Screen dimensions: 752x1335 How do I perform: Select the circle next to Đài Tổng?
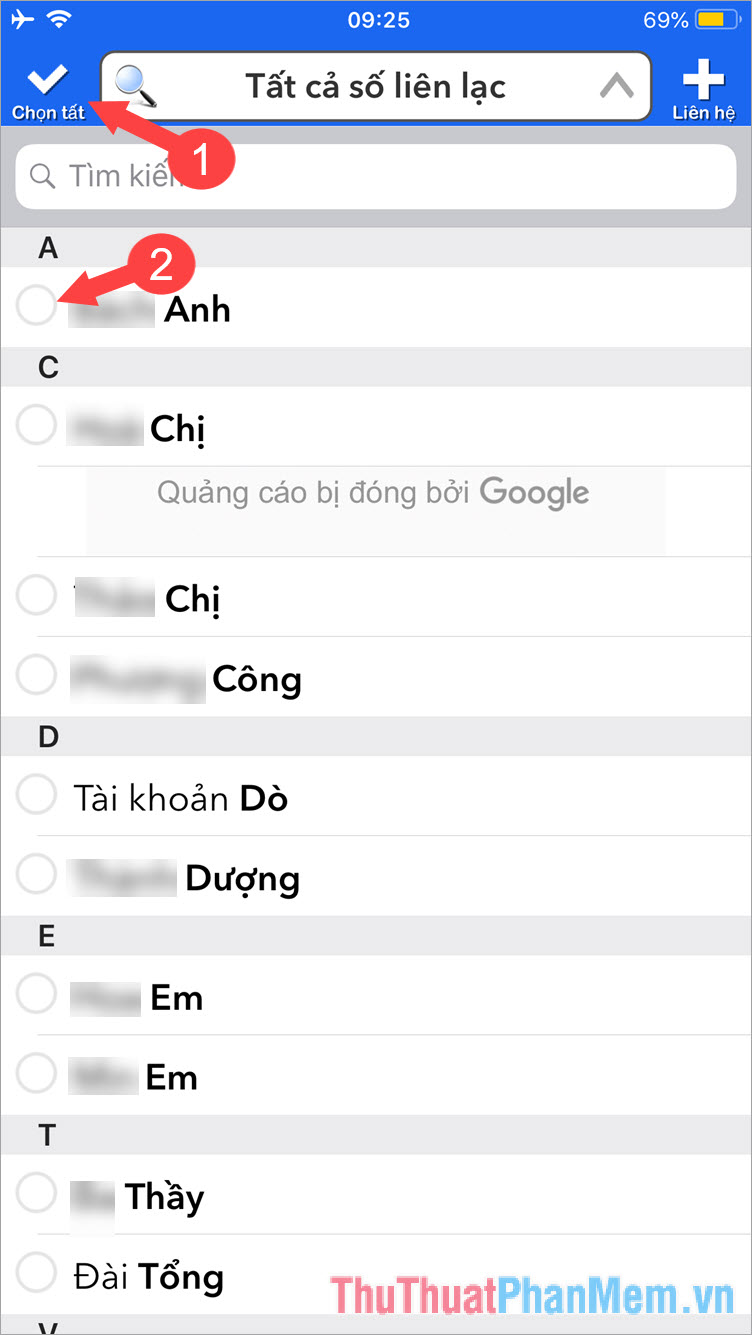[x=36, y=1273]
